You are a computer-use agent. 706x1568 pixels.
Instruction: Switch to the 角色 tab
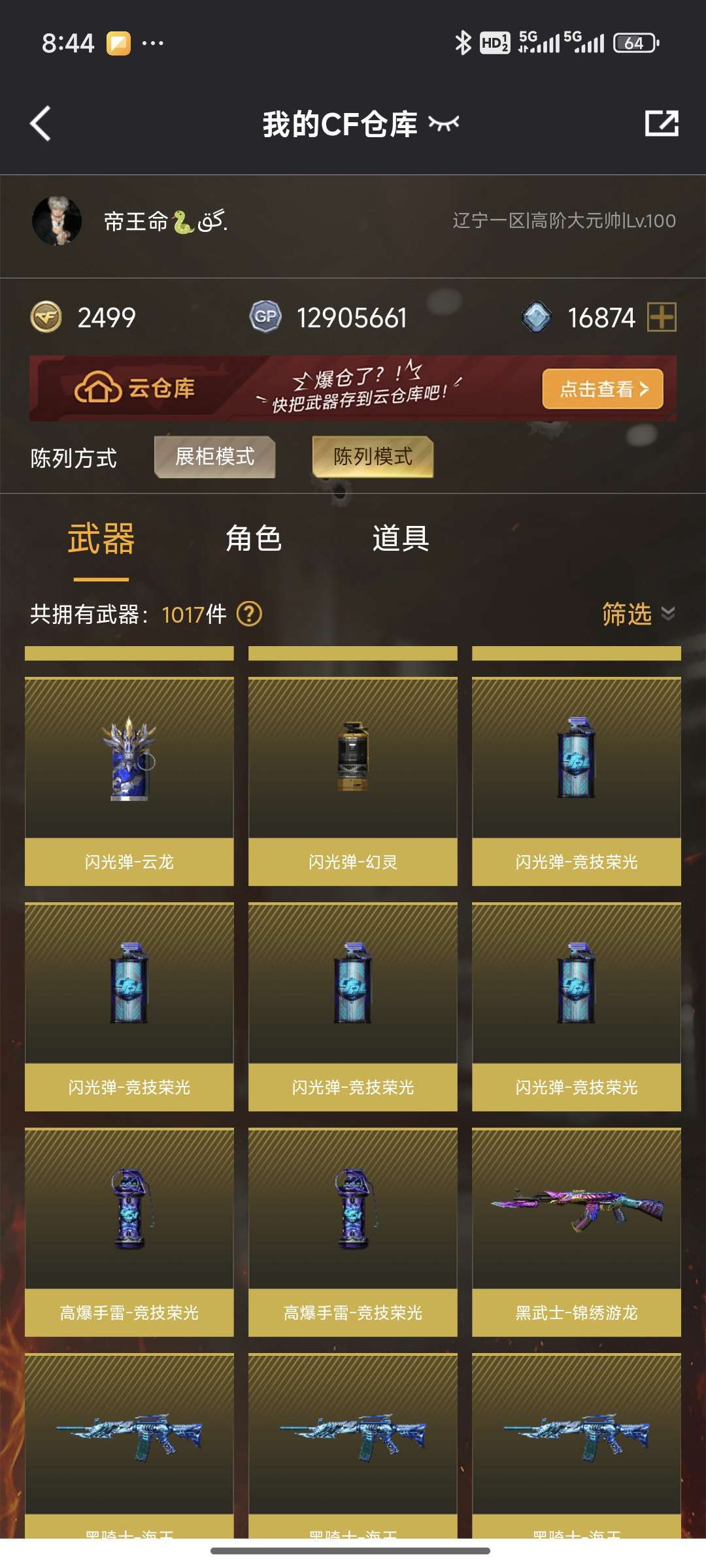tap(254, 539)
